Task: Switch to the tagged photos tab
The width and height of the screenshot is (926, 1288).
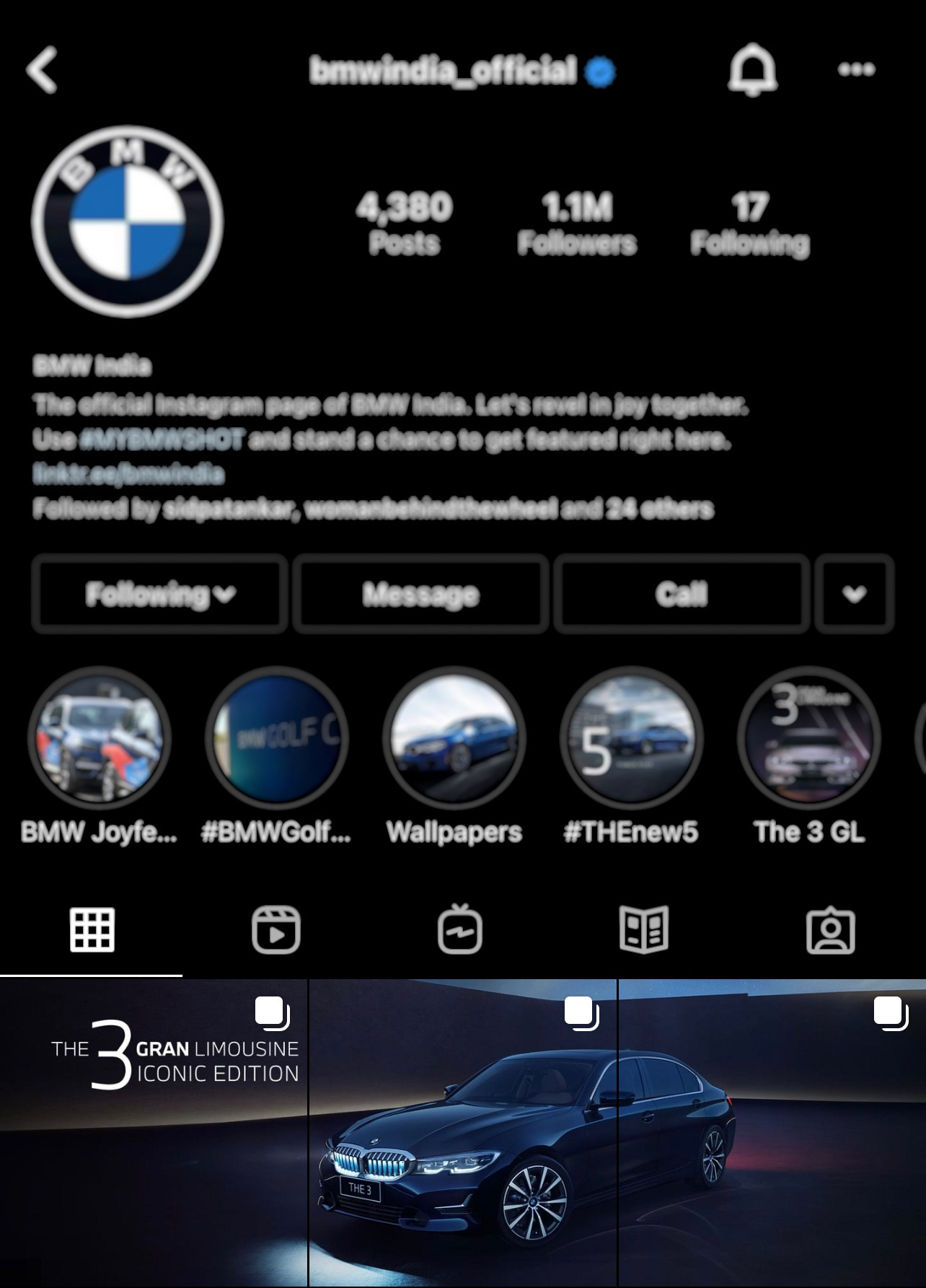Action: (830, 930)
